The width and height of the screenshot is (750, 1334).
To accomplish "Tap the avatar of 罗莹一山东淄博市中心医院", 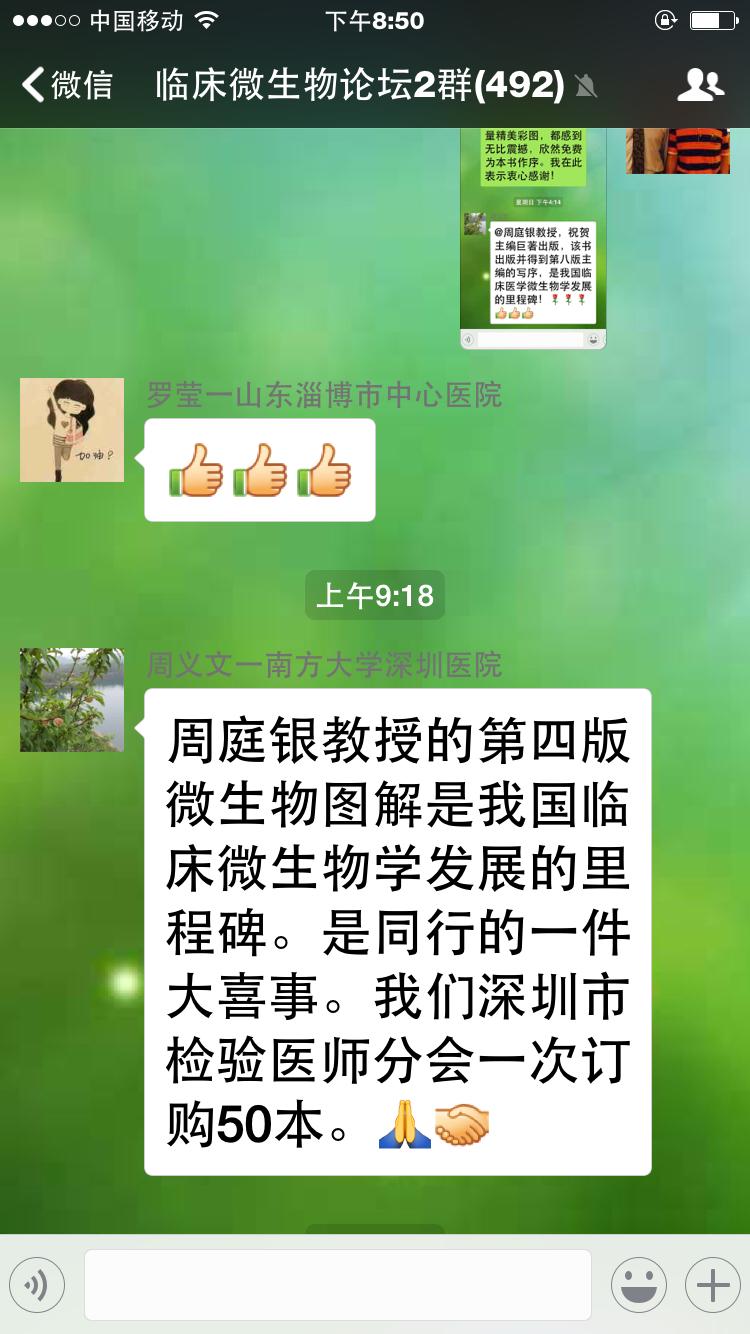I will point(72,430).
